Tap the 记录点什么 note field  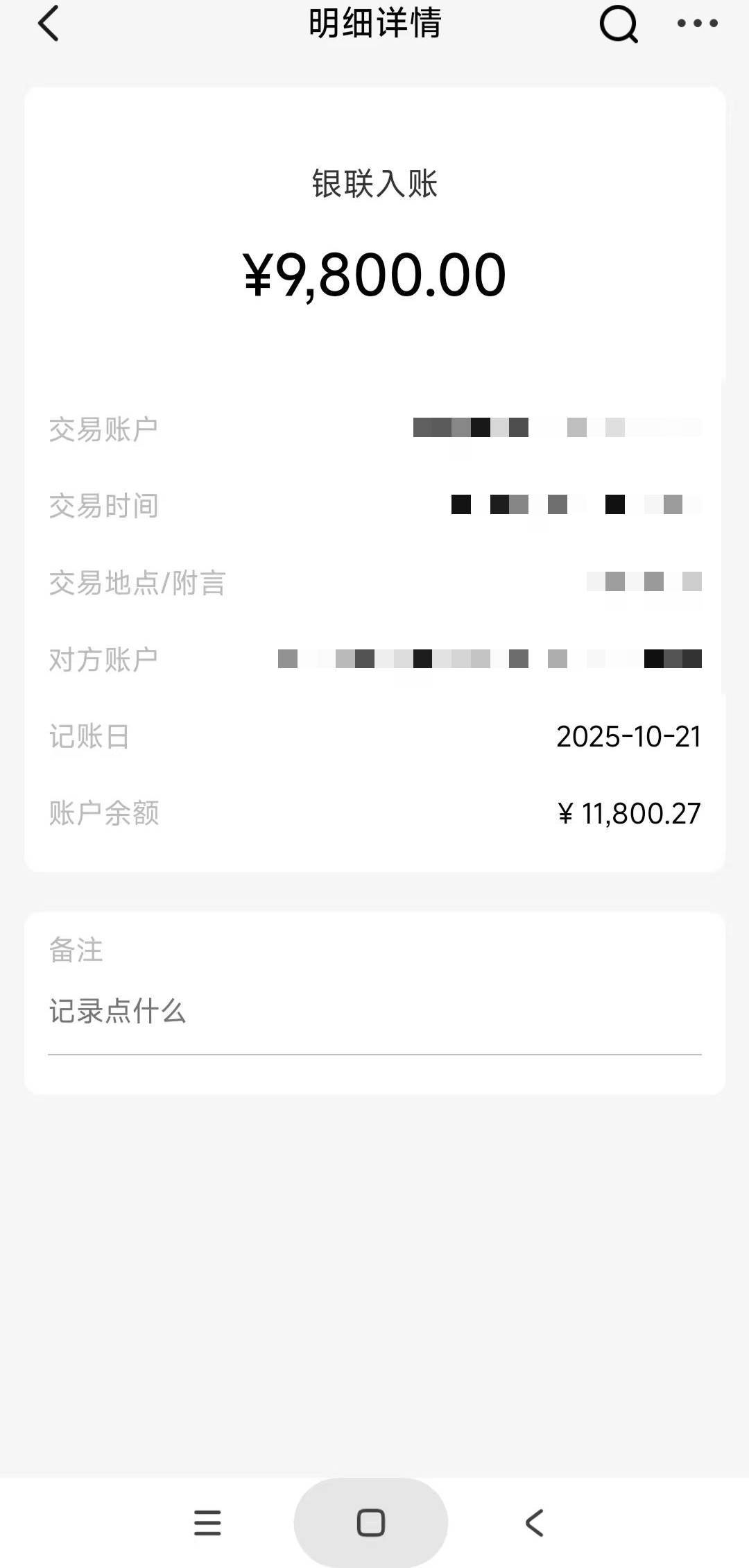[374, 1012]
